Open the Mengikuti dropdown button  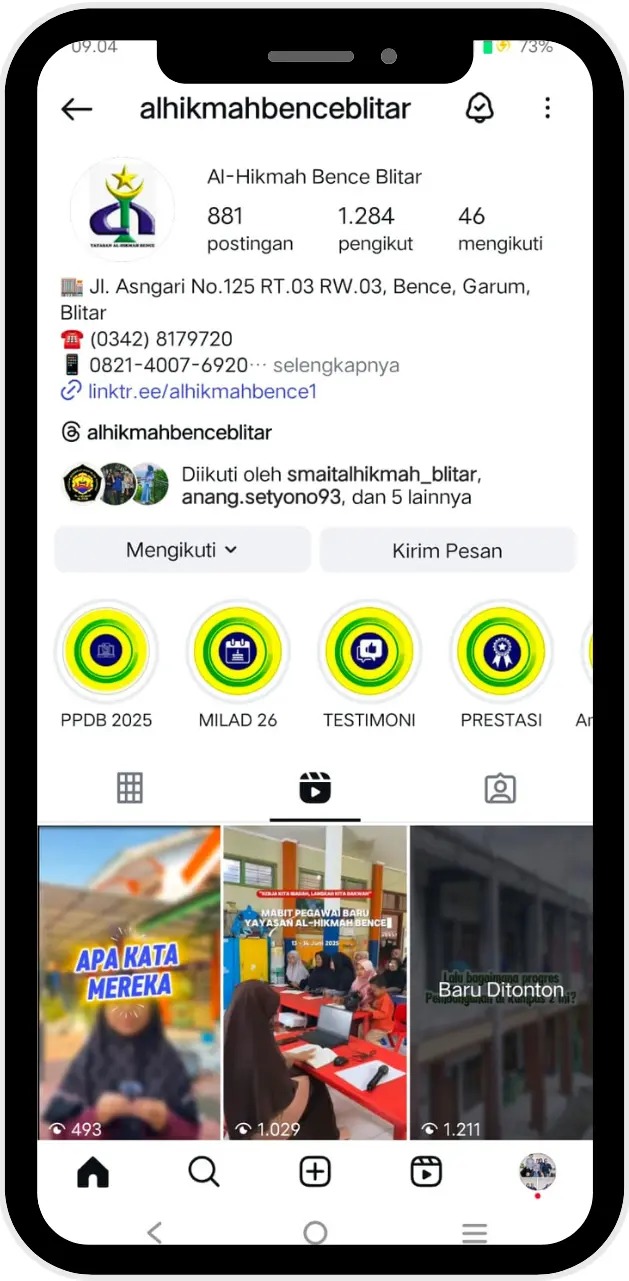pyautogui.click(x=182, y=550)
